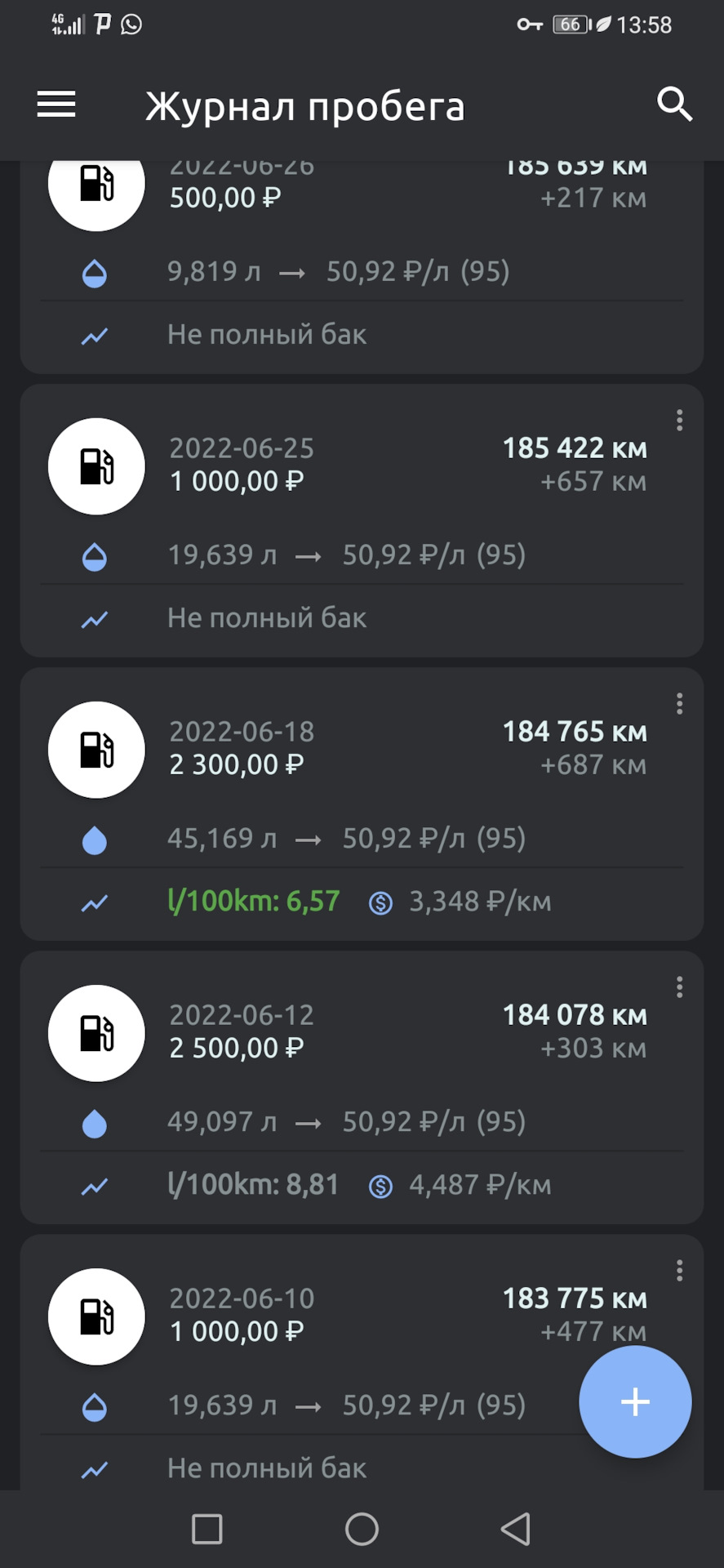Viewport: 724px width, 1568px height.
Task: Open the 2022-06-25 refuel card
Action: tap(362, 521)
